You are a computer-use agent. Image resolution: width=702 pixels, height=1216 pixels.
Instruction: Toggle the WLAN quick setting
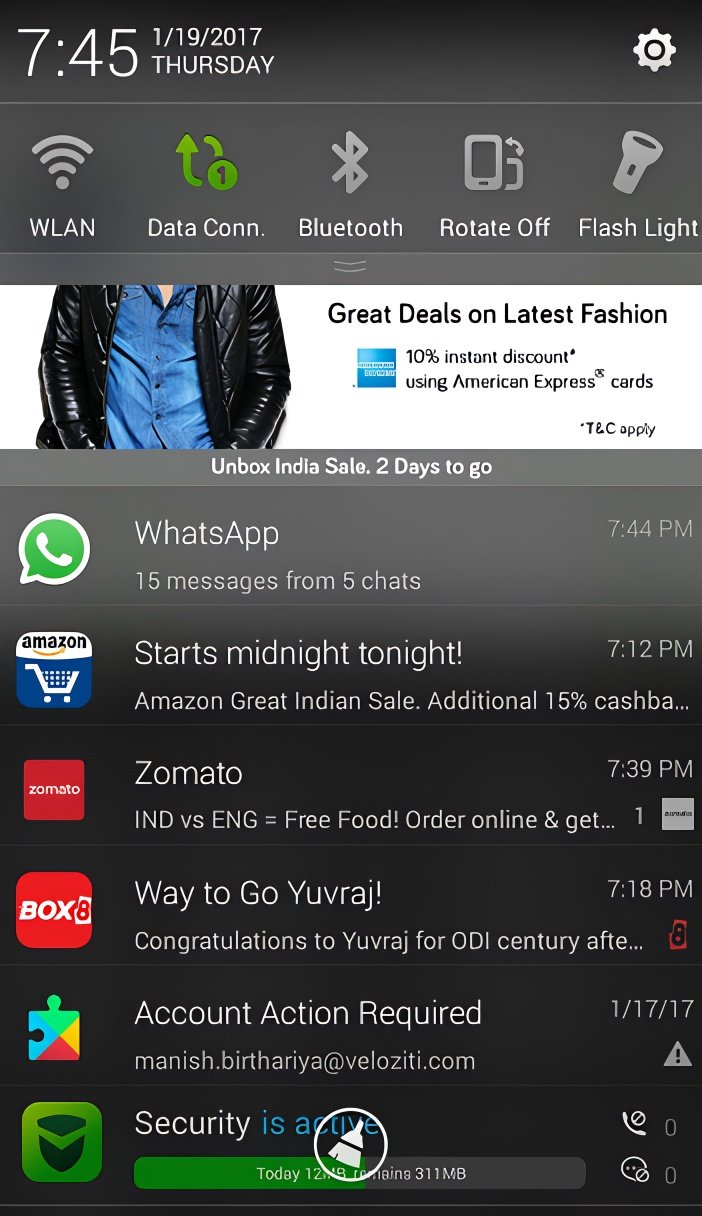click(x=62, y=184)
